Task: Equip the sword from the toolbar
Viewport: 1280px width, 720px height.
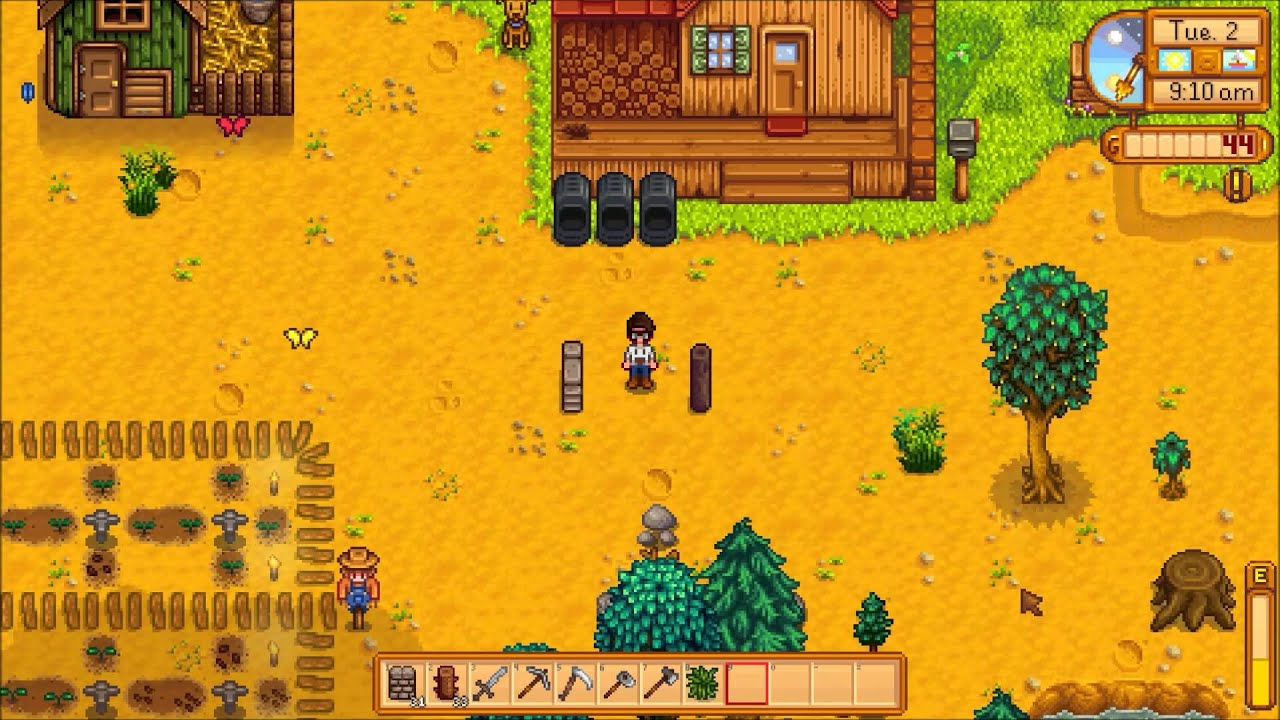Action: pos(489,684)
